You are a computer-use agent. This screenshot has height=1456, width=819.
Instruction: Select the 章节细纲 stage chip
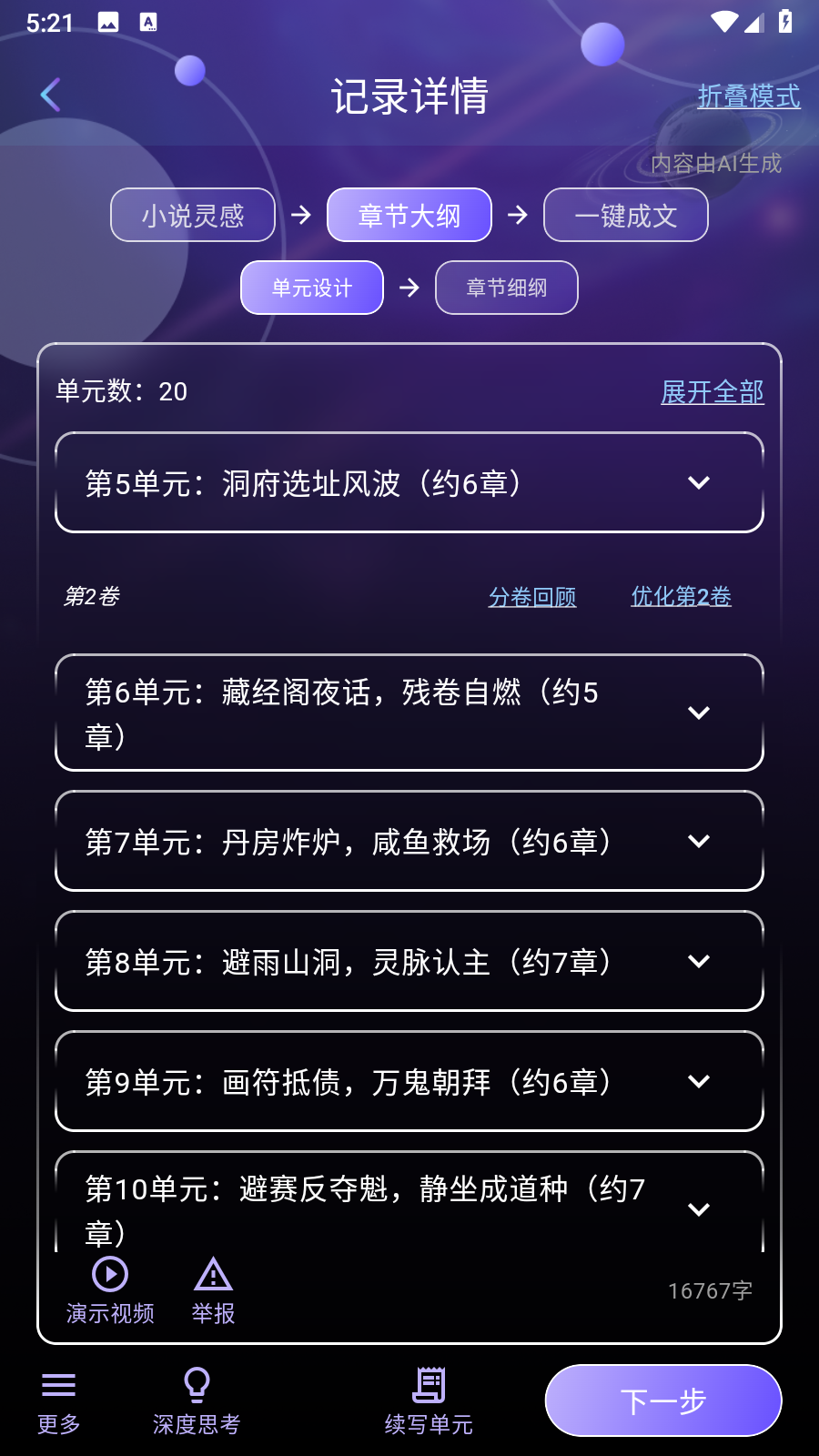click(x=507, y=287)
